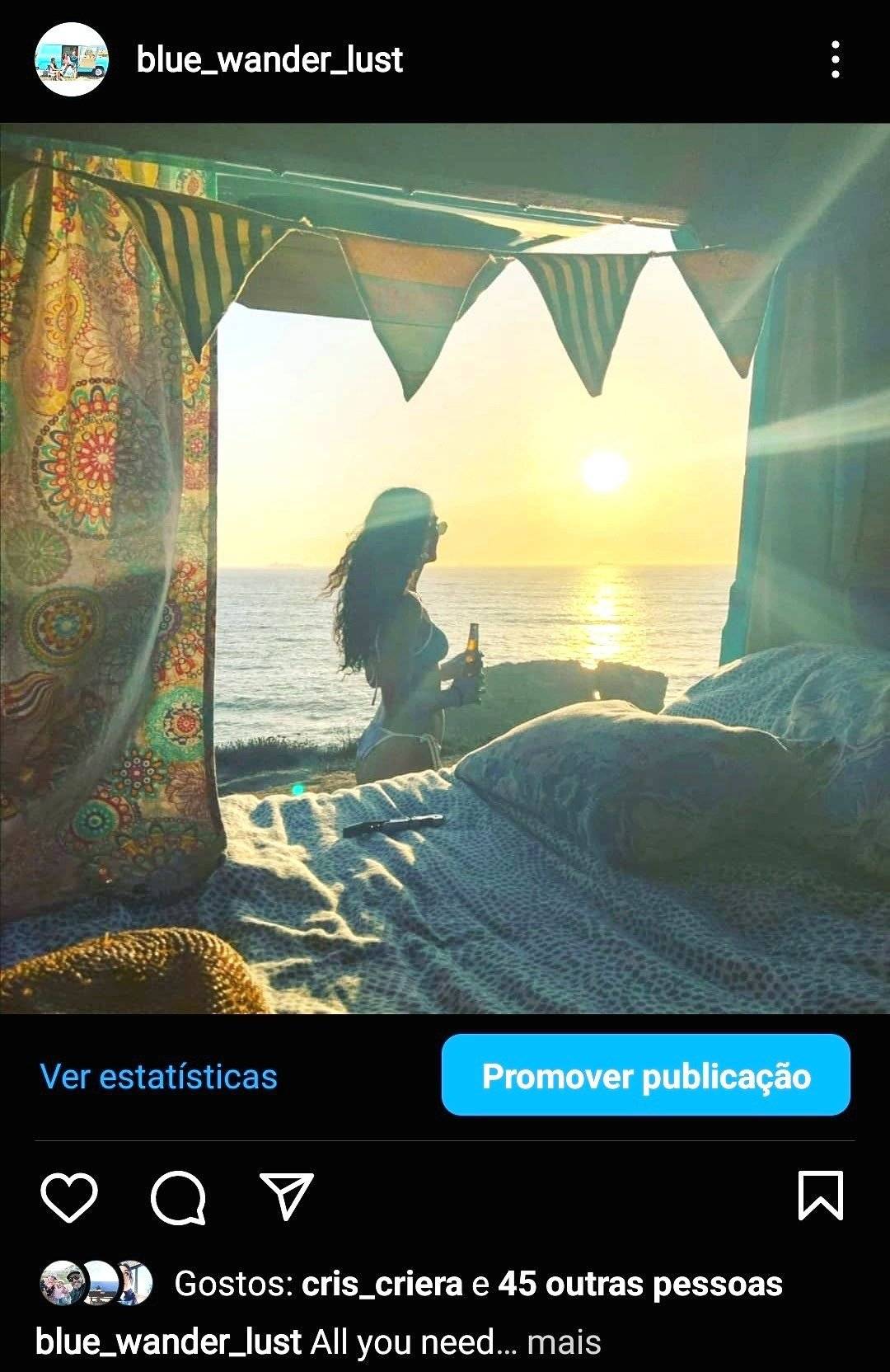Like this post with the heart
The image size is (890, 1372).
click(69, 1196)
